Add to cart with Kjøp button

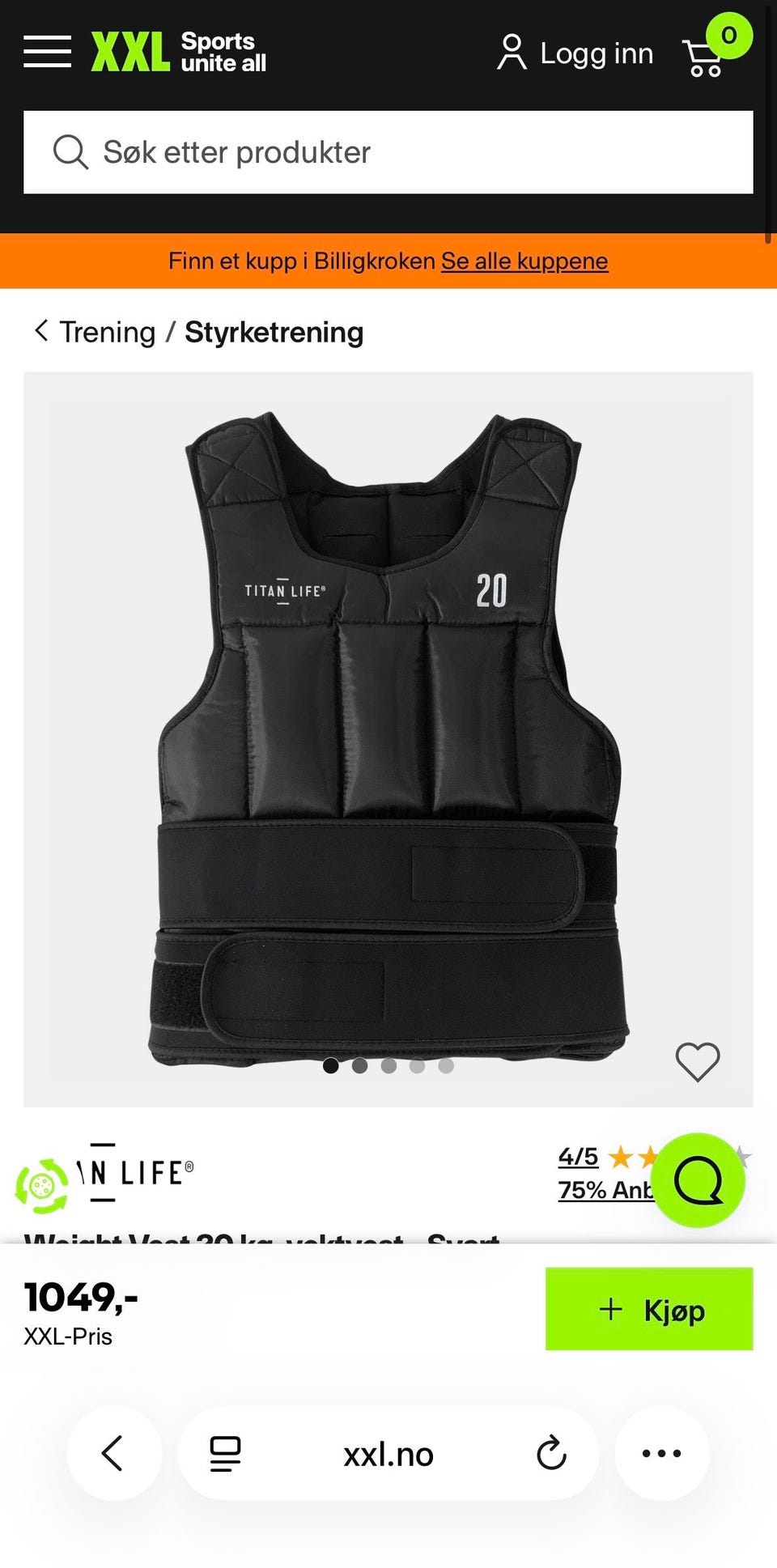coord(649,1309)
